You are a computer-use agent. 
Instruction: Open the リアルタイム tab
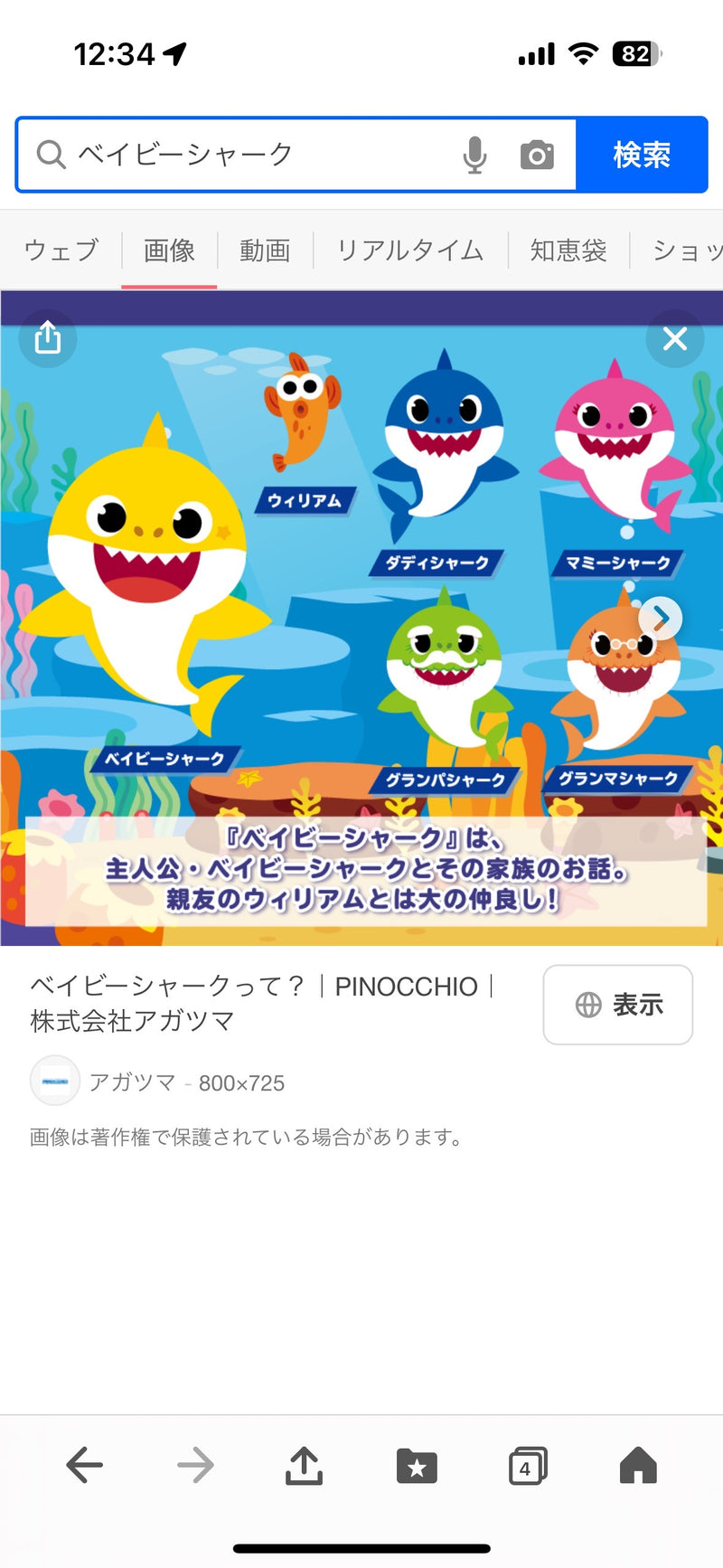(410, 250)
